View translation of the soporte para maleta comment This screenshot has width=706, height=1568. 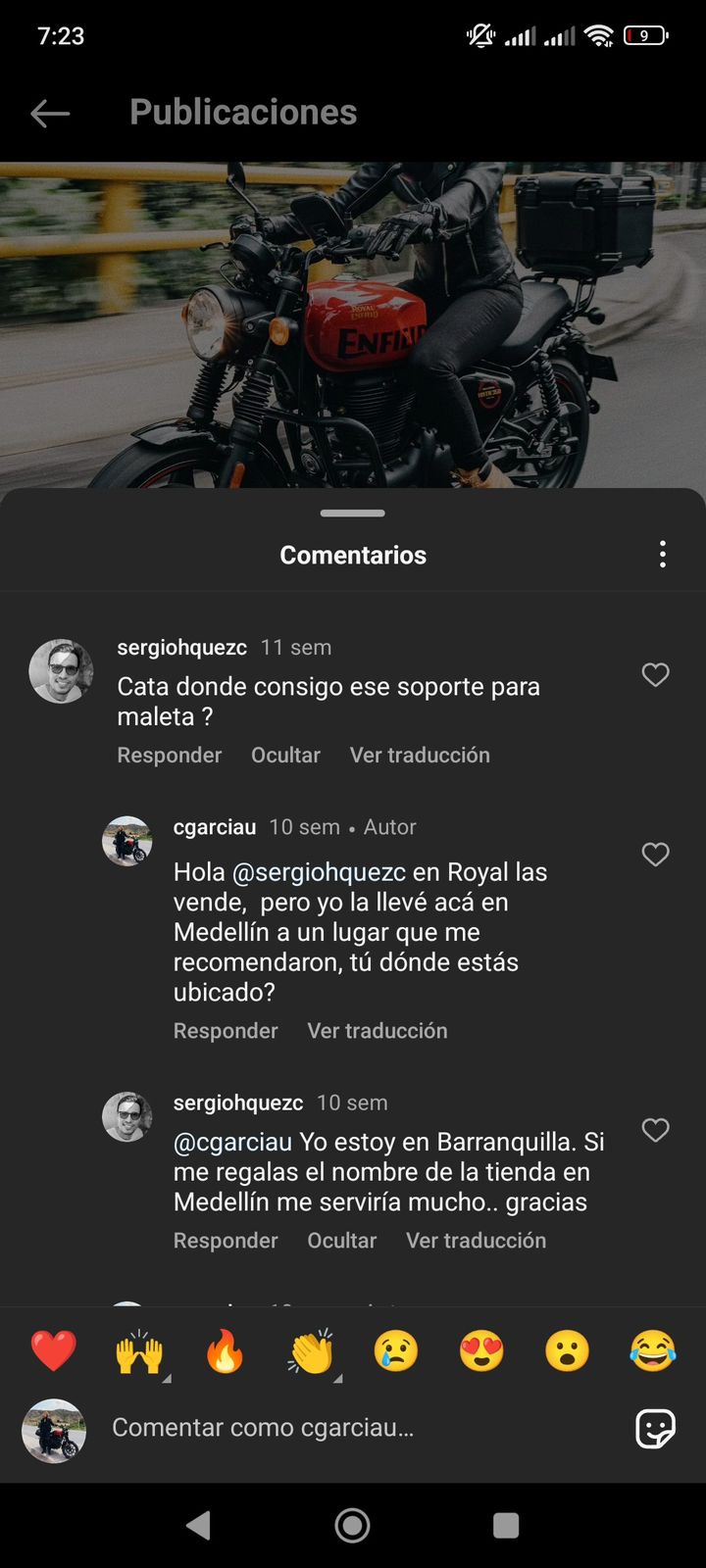tap(420, 755)
